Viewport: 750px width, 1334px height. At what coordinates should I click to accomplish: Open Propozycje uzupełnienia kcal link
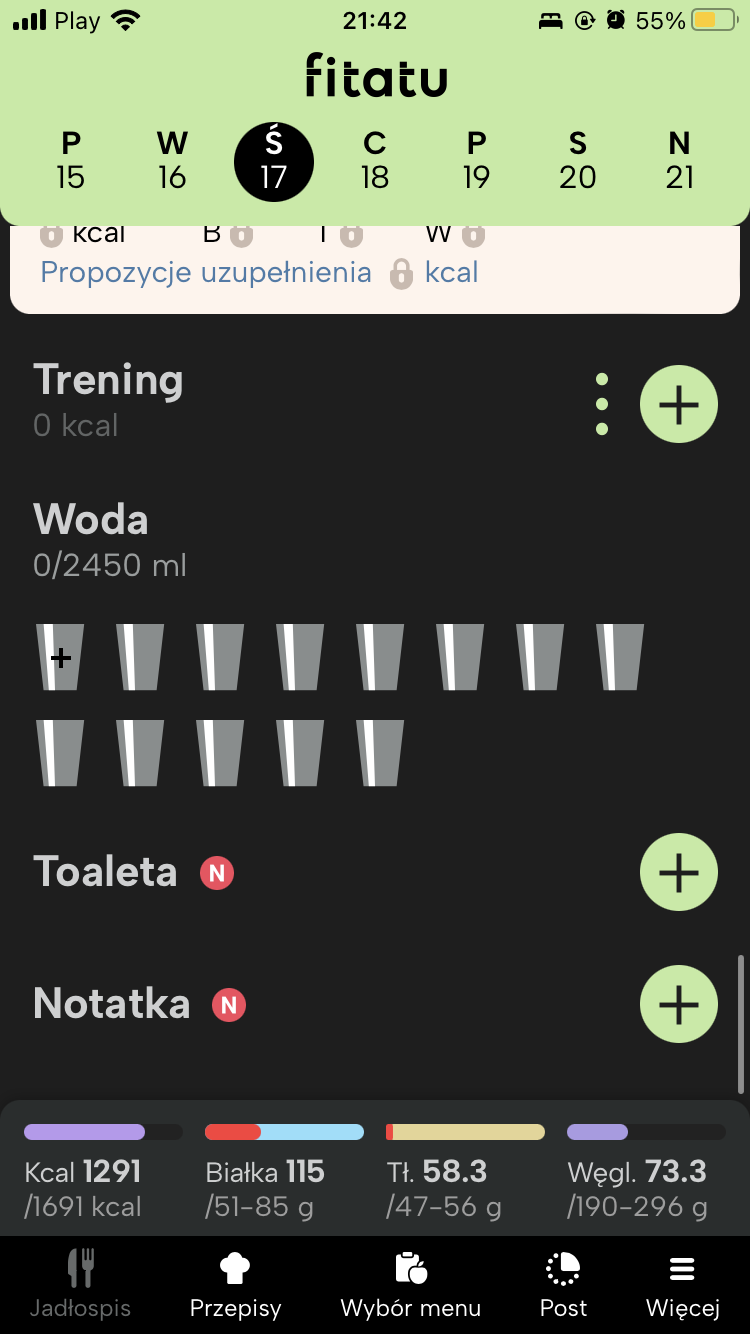point(258,272)
